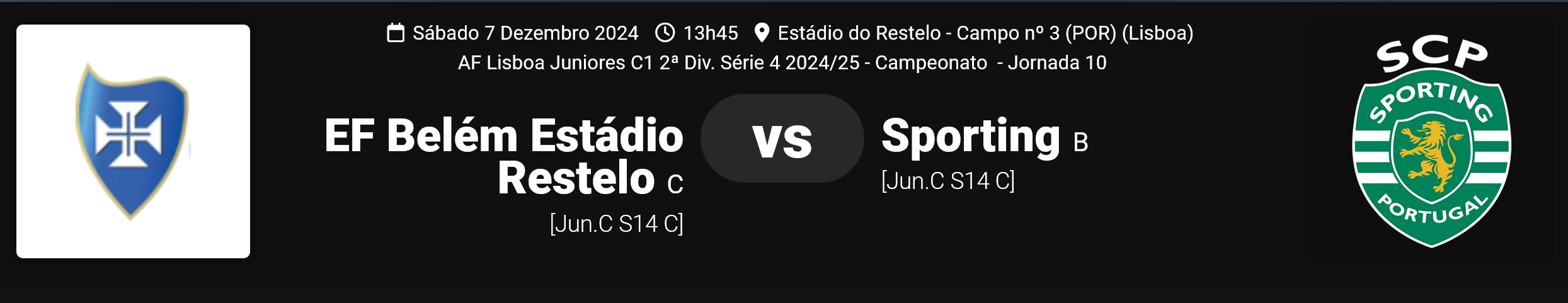Tap the Sporting CP club crest
The height and width of the screenshot is (303, 1568).
(1431, 141)
